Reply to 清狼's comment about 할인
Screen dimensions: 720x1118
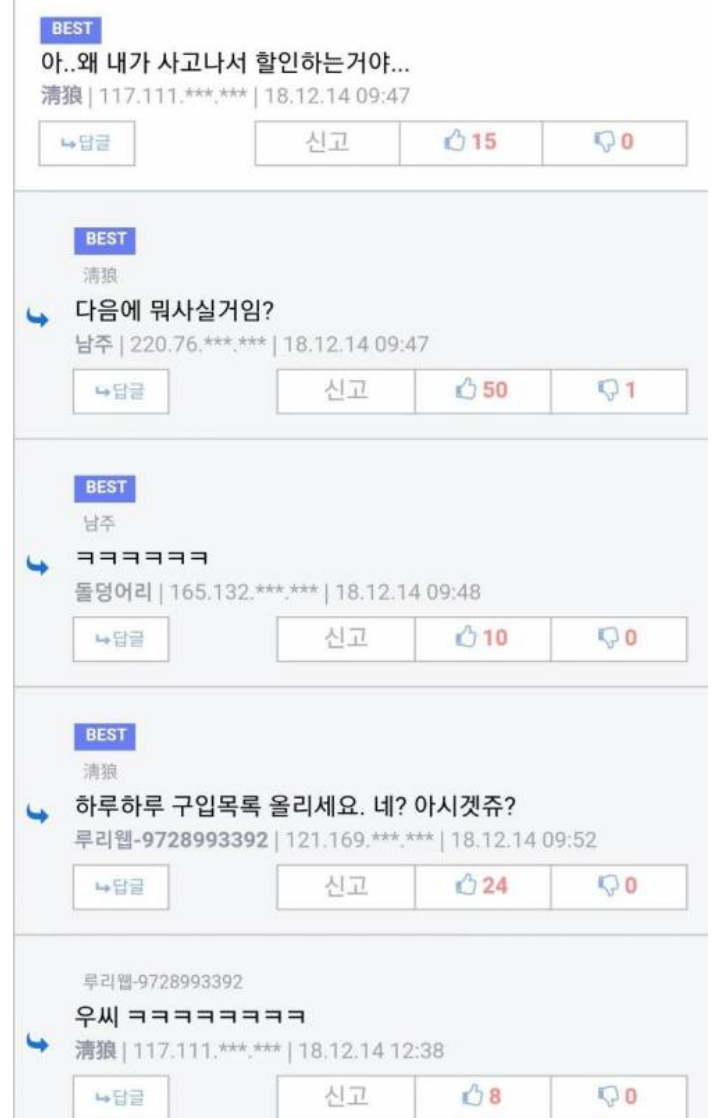click(x=88, y=144)
